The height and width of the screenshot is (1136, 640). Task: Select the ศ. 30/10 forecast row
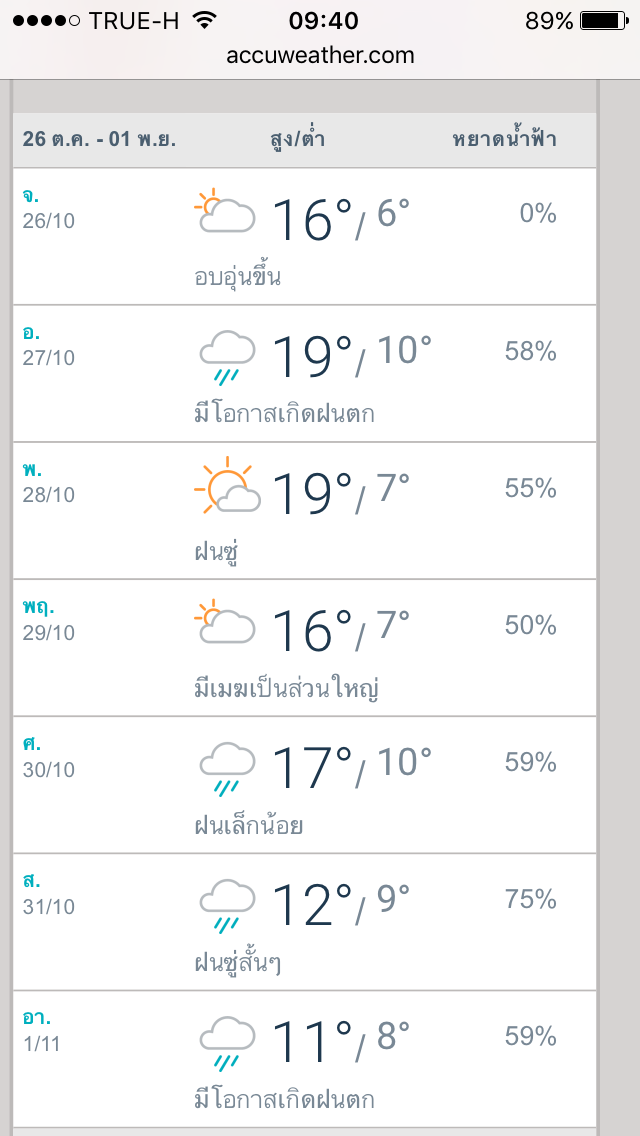pyautogui.click(x=304, y=784)
